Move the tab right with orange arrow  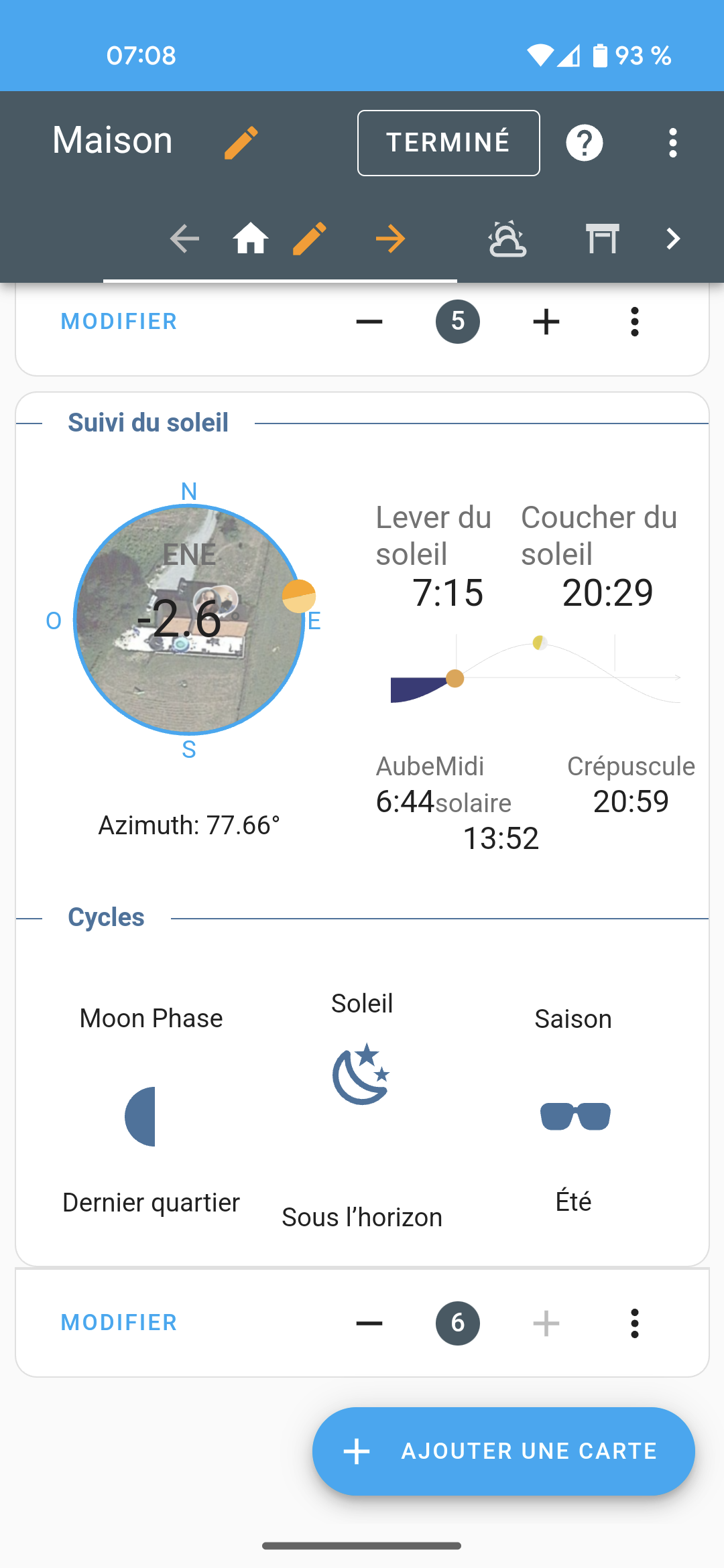coord(391,239)
